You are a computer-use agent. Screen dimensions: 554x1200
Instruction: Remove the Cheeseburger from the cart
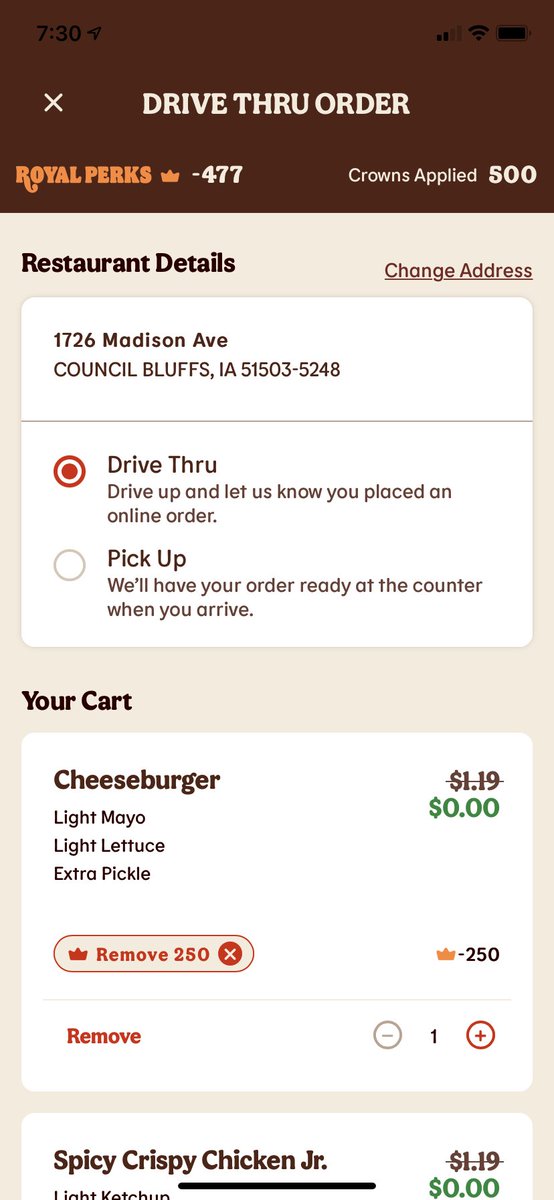click(x=104, y=1036)
